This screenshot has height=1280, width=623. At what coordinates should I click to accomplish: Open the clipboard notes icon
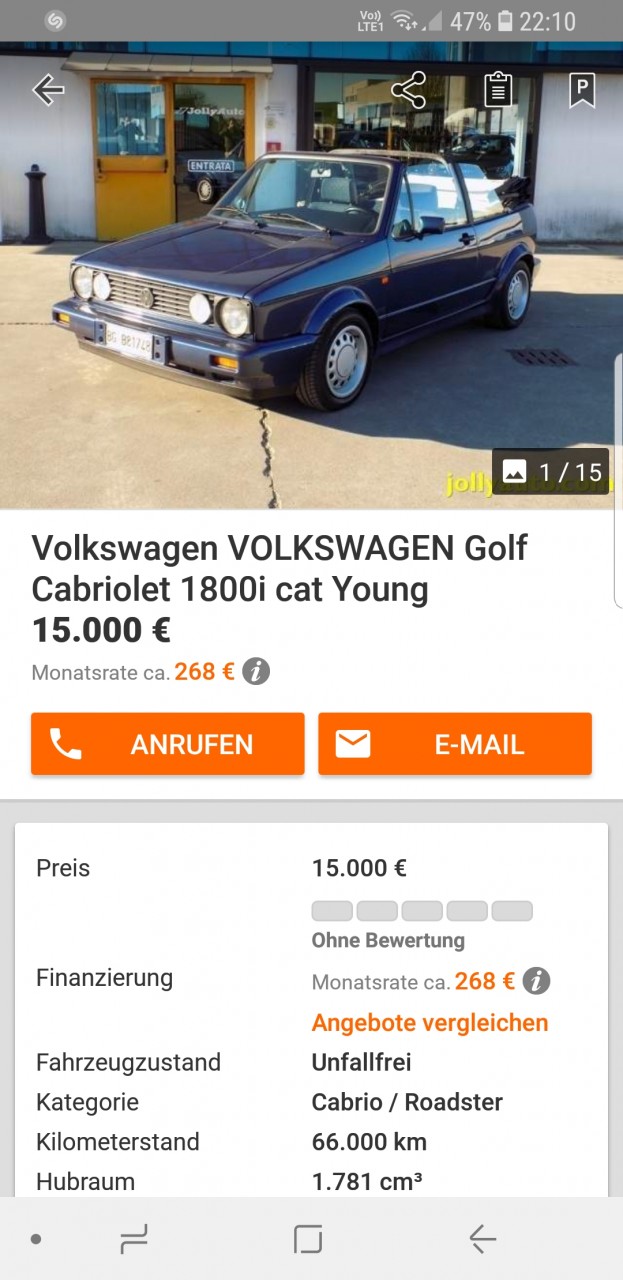pyautogui.click(x=497, y=90)
